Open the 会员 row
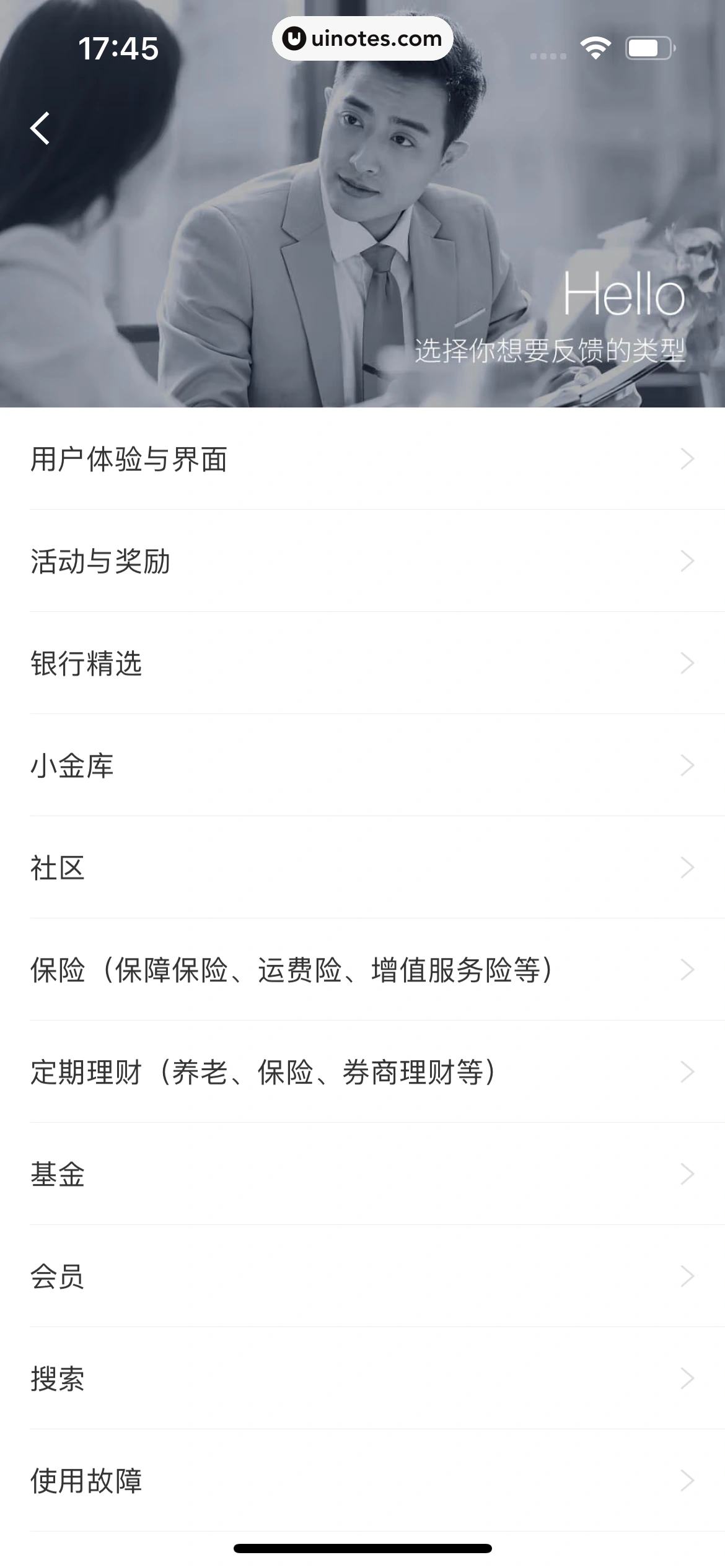Image resolution: width=725 pixels, height=1568 pixels. 362,1276
